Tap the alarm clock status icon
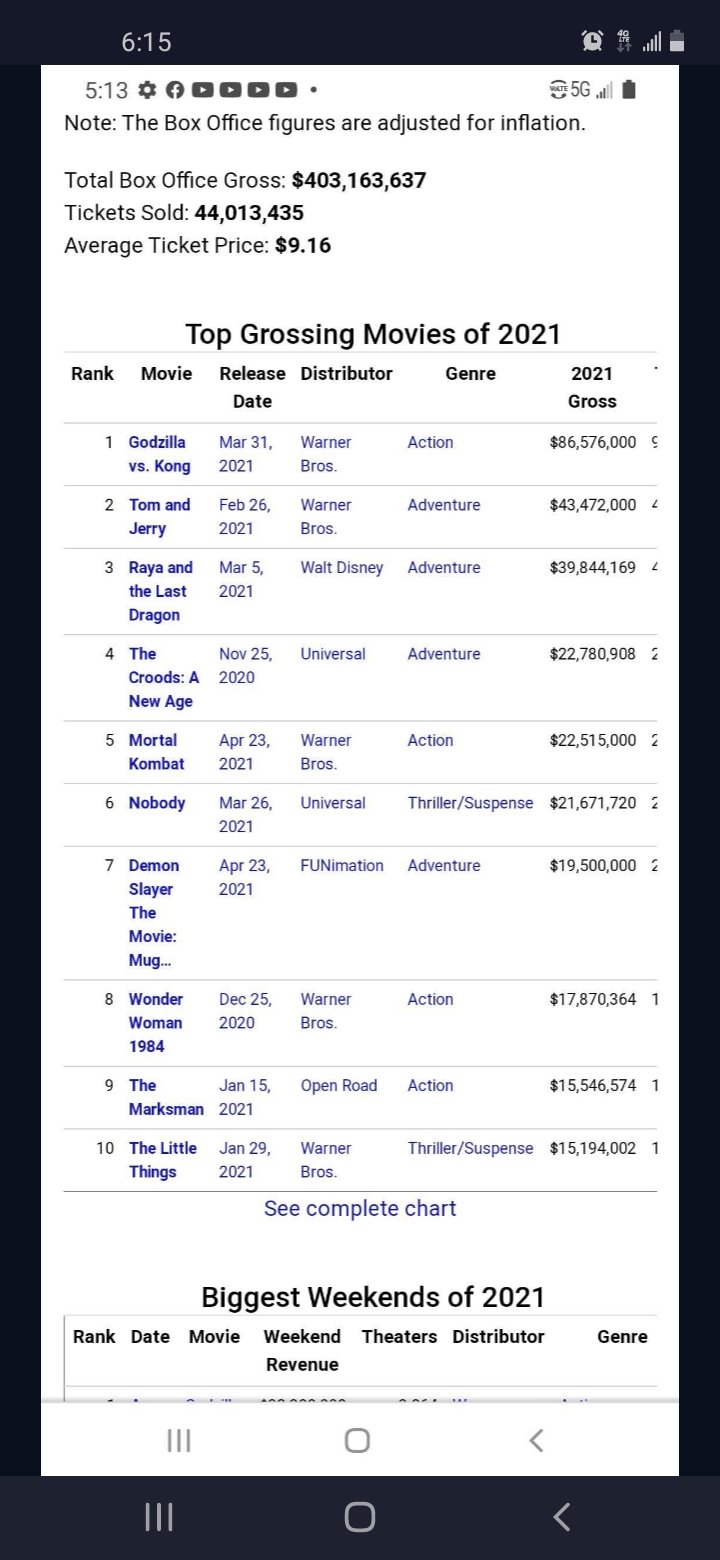Viewport: 720px width, 1560px height. pyautogui.click(x=592, y=41)
